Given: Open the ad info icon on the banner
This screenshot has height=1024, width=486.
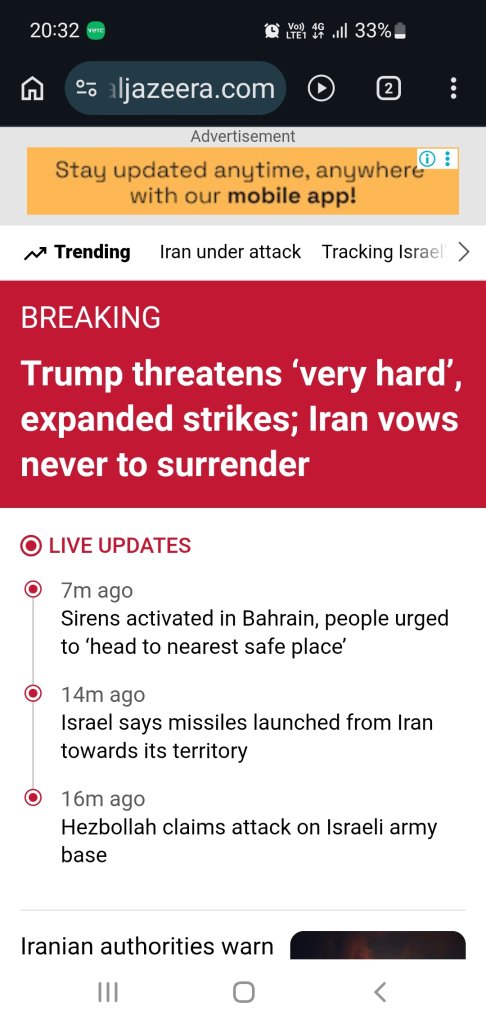Looking at the screenshot, I should click(427, 158).
